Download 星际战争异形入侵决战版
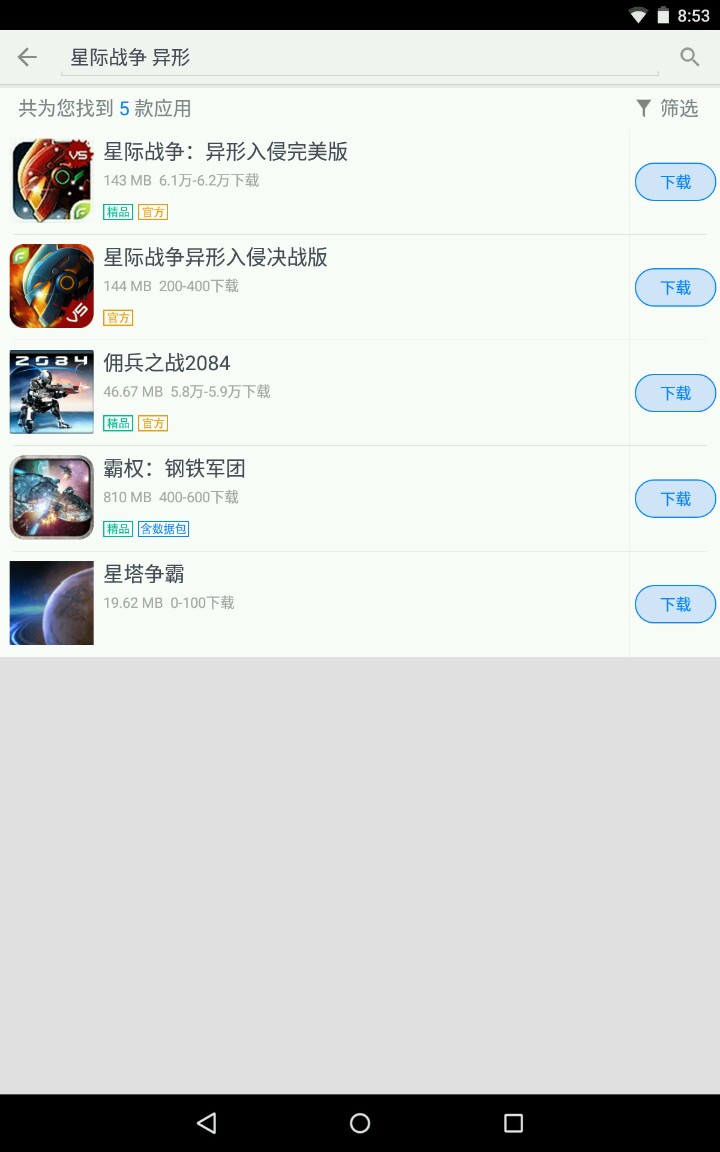 click(675, 288)
